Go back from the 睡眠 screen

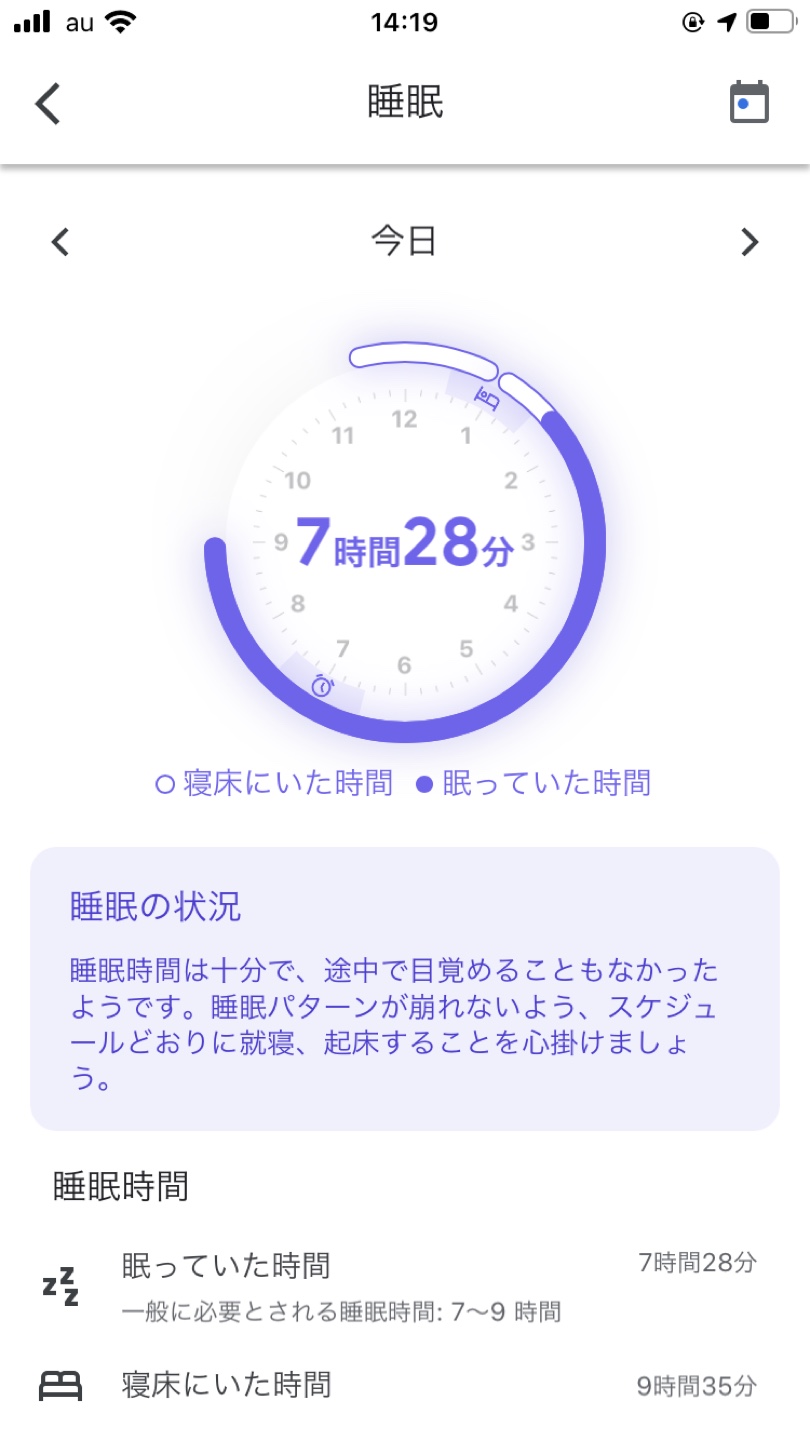click(48, 103)
